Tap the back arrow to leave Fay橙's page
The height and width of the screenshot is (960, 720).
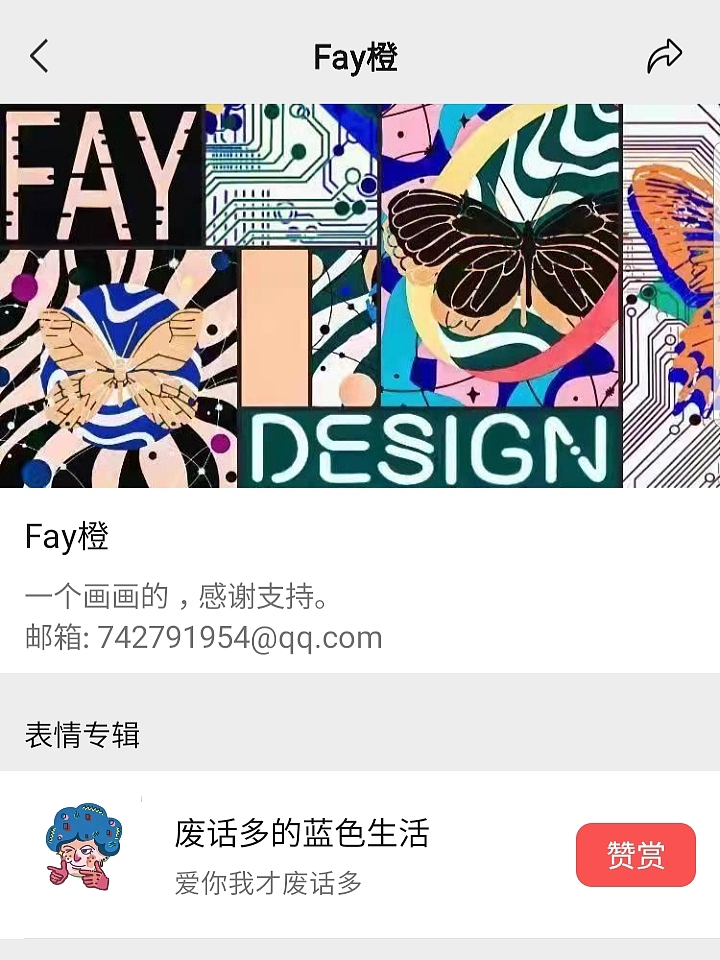(x=40, y=57)
